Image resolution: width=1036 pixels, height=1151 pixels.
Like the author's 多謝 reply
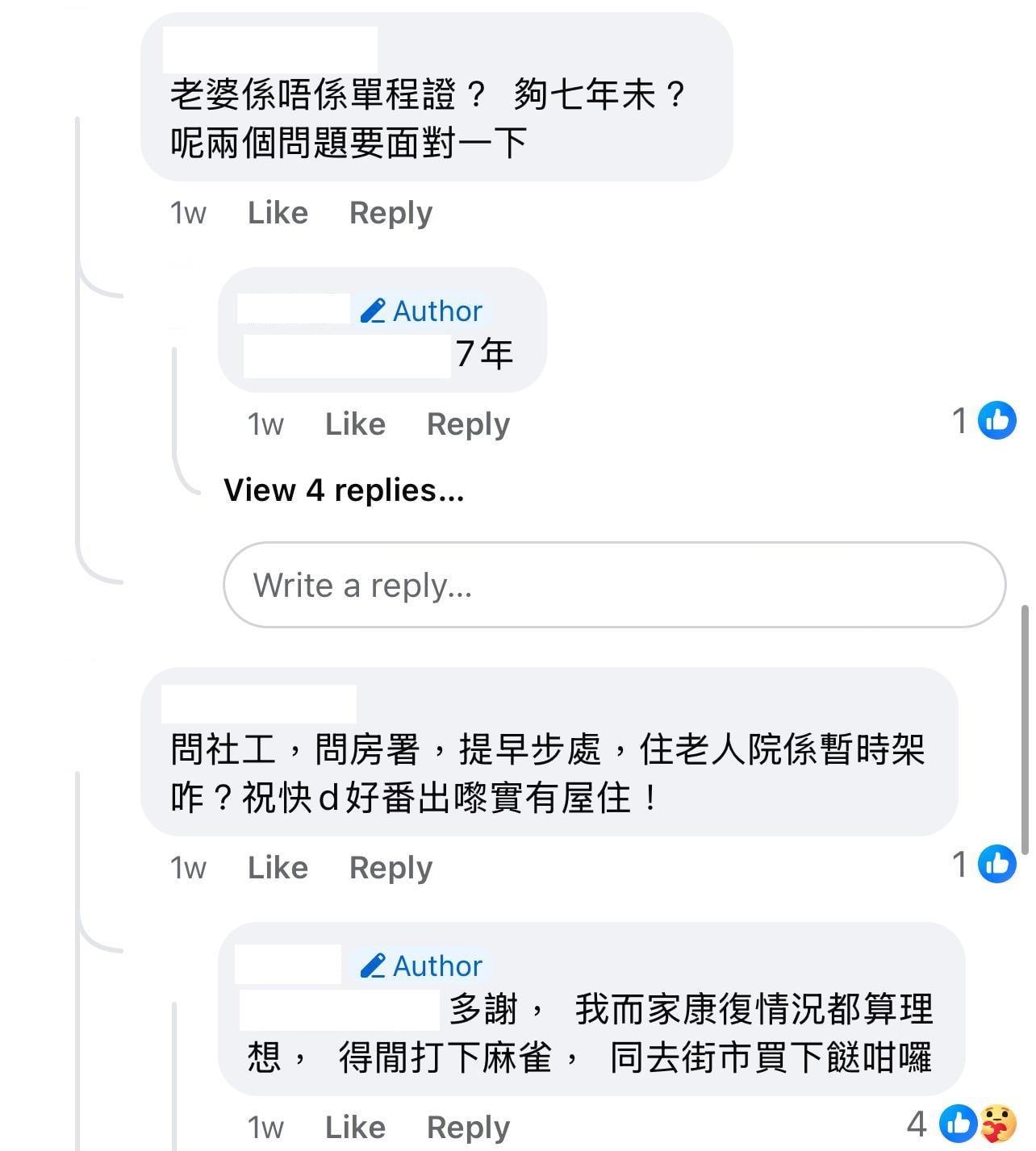point(355,1128)
